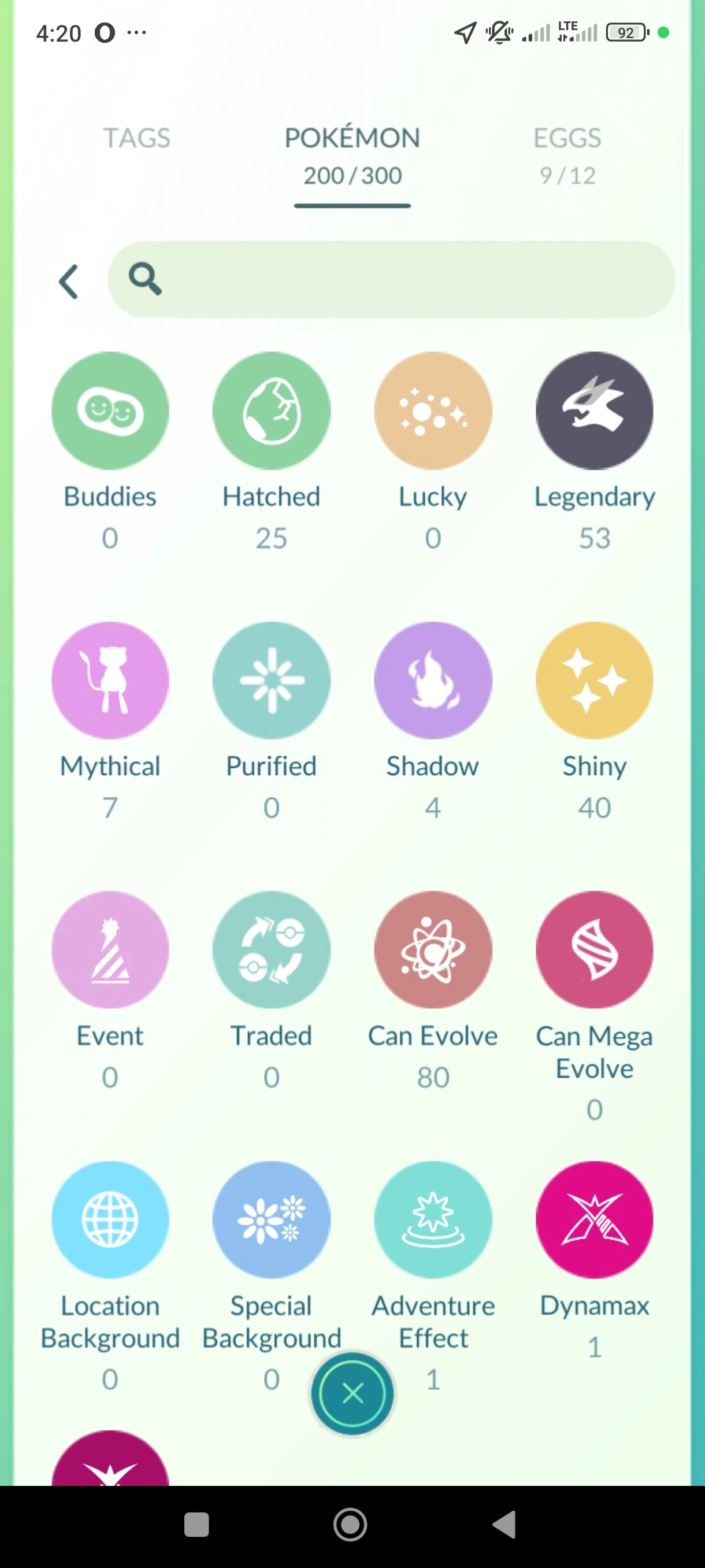Filter by Shiny
The height and width of the screenshot is (1568, 705).
tap(594, 681)
